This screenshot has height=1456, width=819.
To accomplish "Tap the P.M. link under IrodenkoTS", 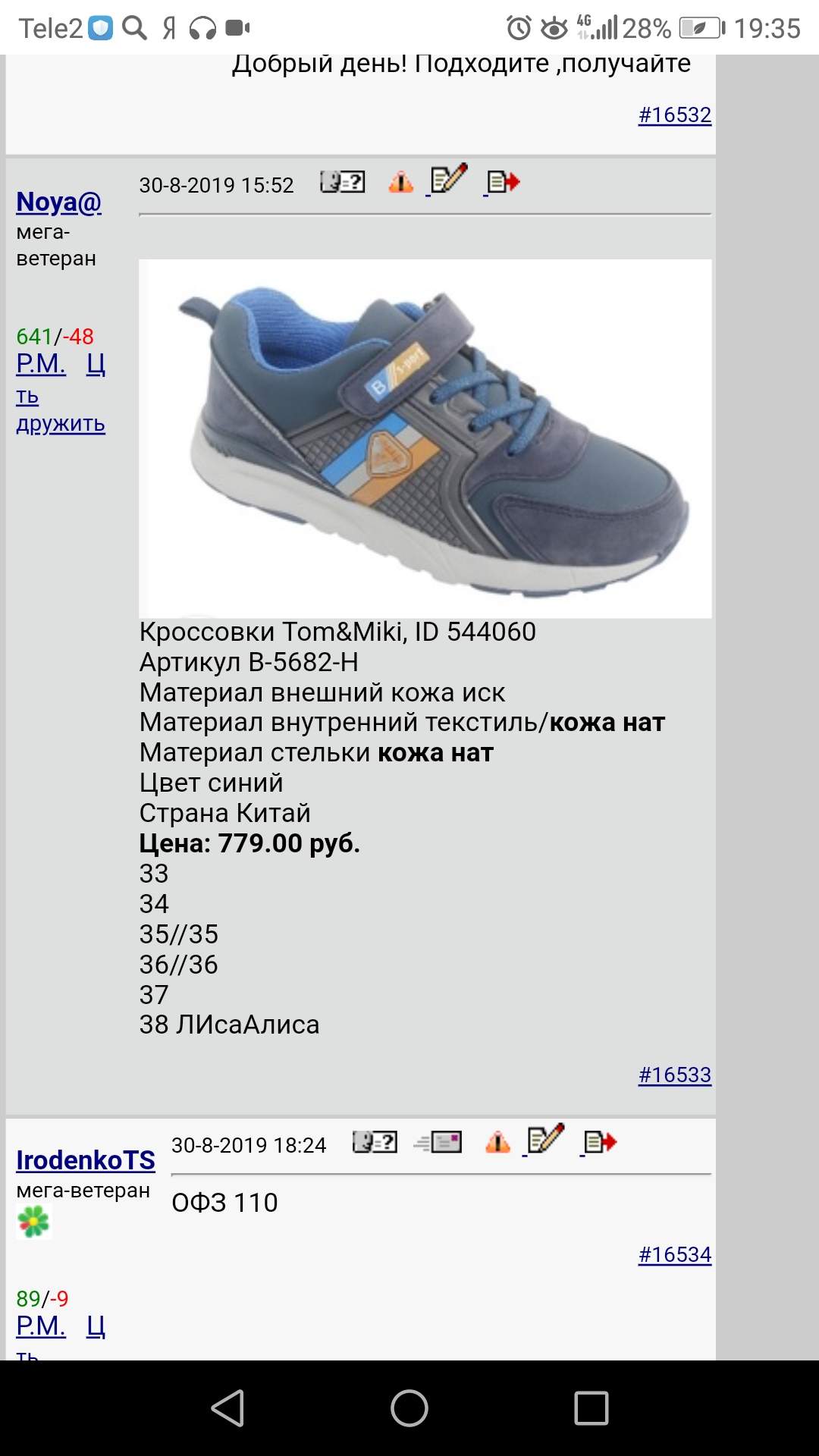I will [x=41, y=1326].
